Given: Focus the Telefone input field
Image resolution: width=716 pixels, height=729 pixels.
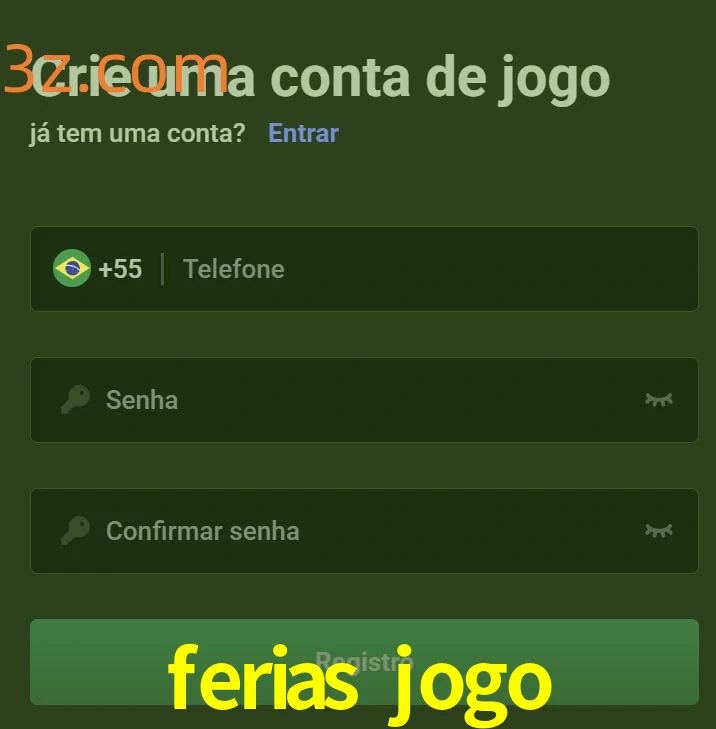Looking at the screenshot, I should (430, 269).
